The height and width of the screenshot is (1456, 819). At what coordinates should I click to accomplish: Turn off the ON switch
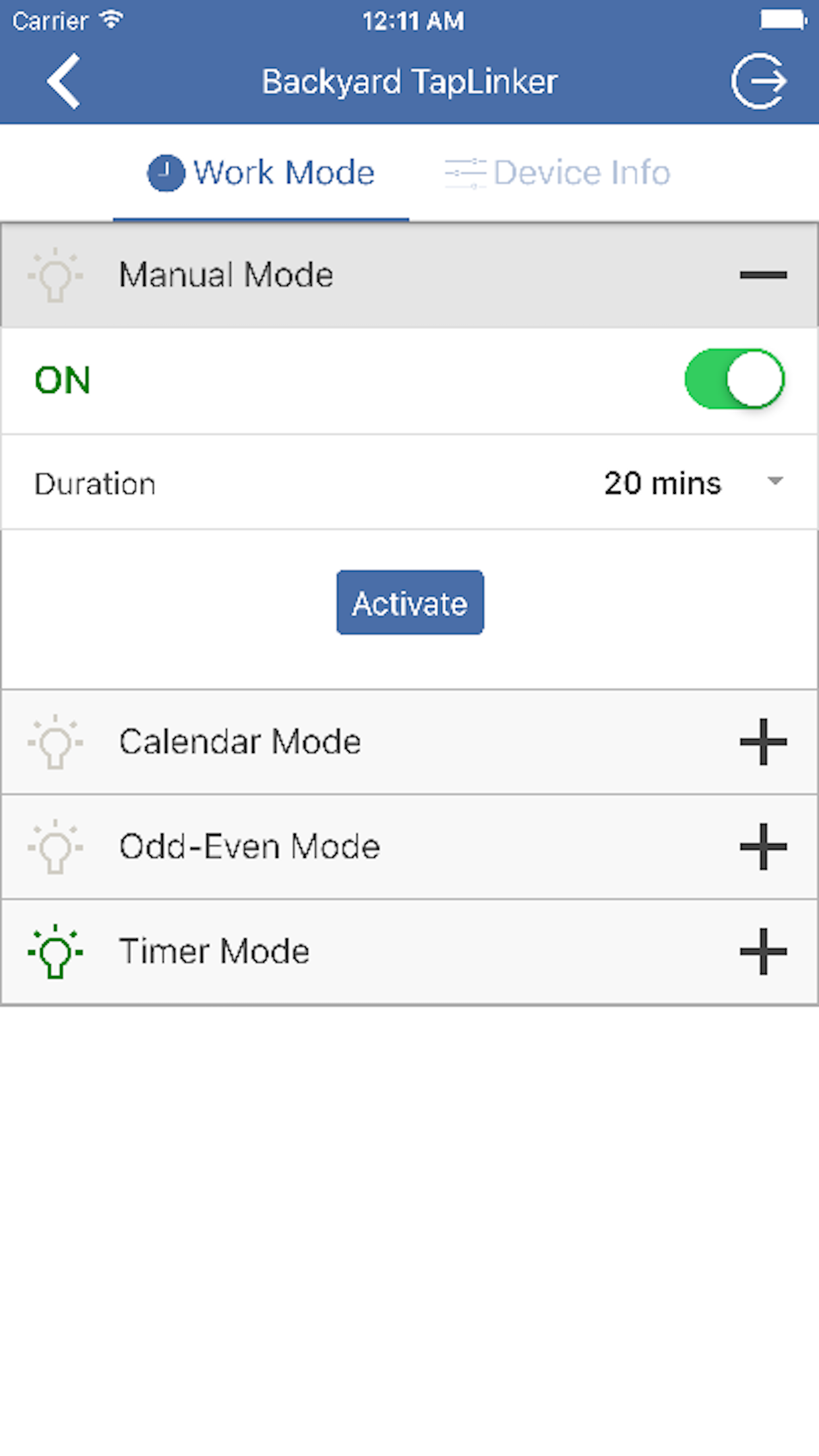click(734, 379)
